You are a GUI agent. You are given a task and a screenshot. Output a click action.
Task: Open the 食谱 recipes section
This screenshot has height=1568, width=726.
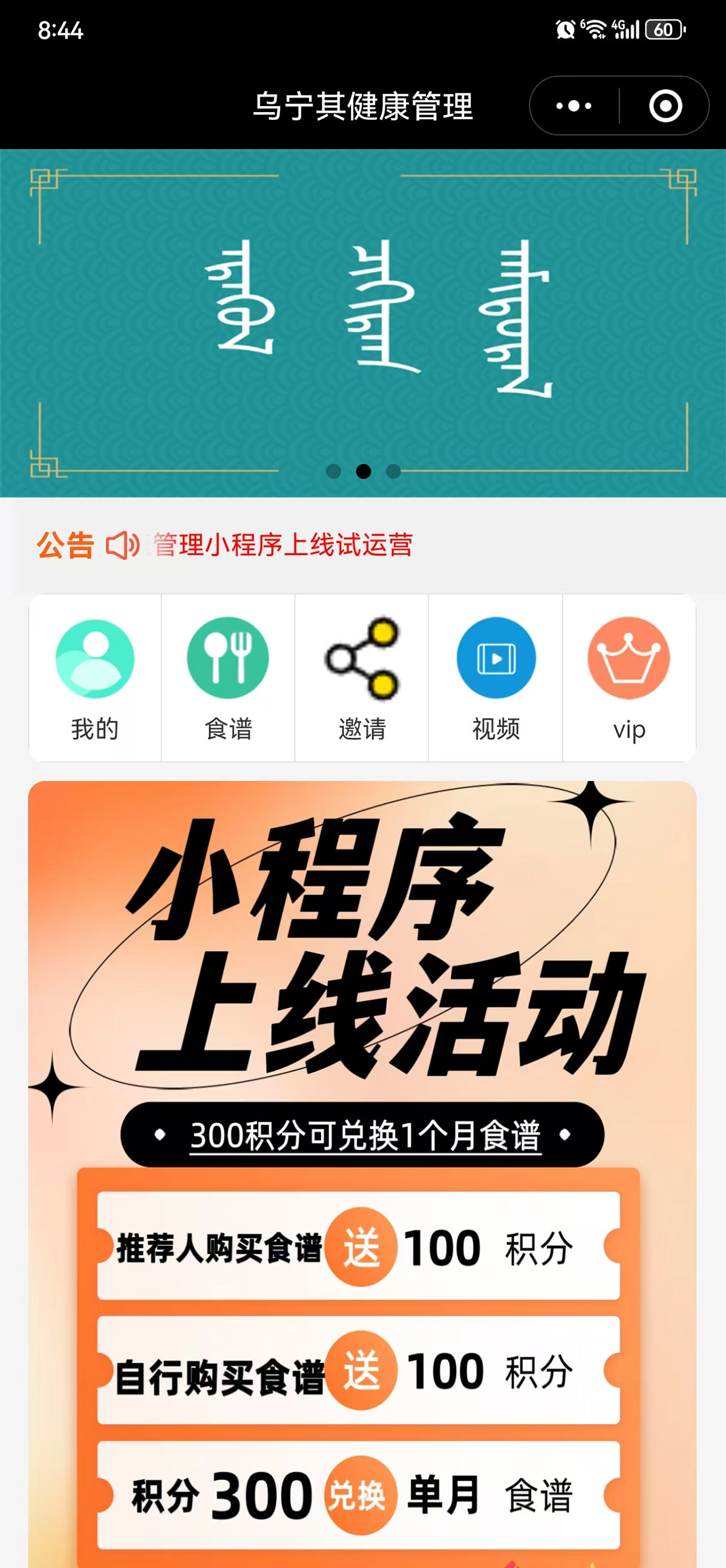(x=228, y=677)
